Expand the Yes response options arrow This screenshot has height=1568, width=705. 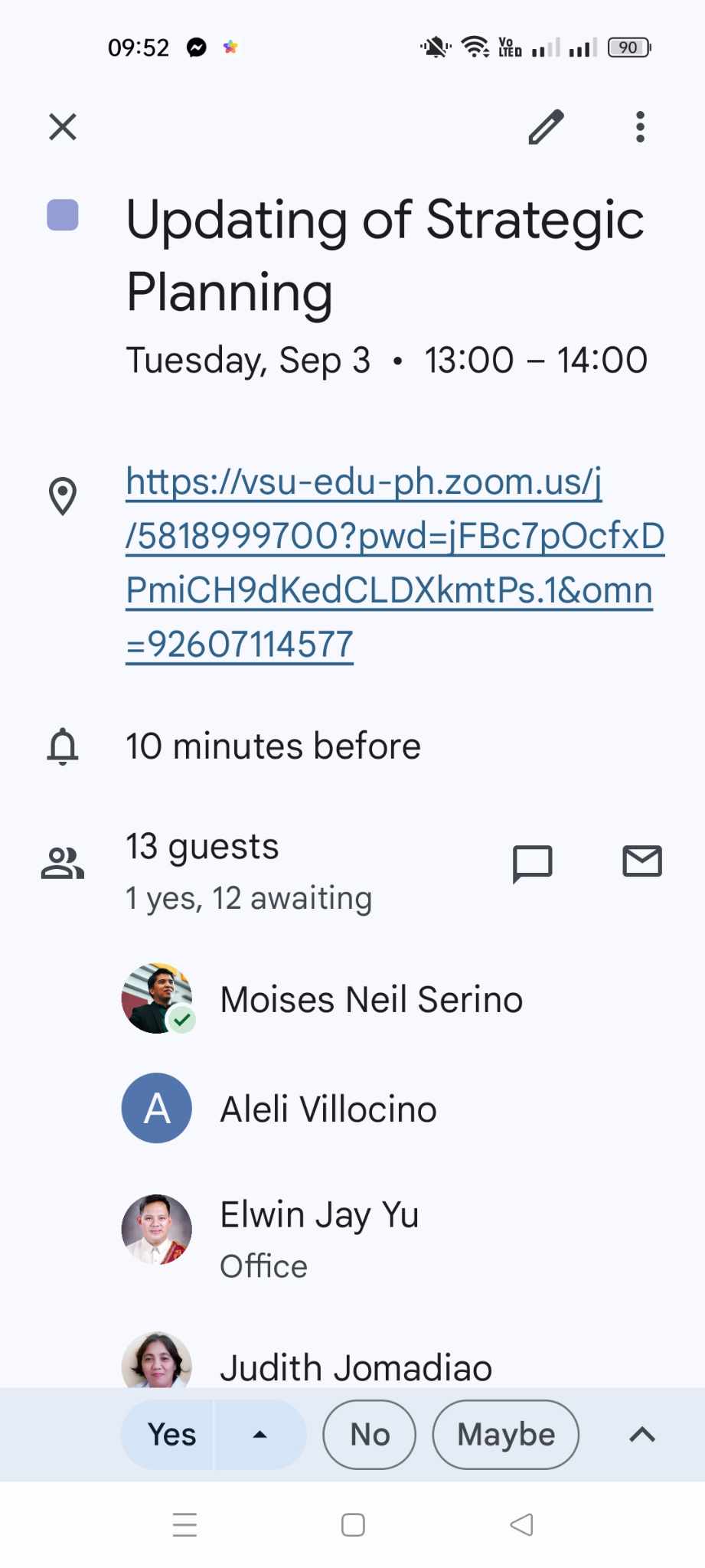260,1435
